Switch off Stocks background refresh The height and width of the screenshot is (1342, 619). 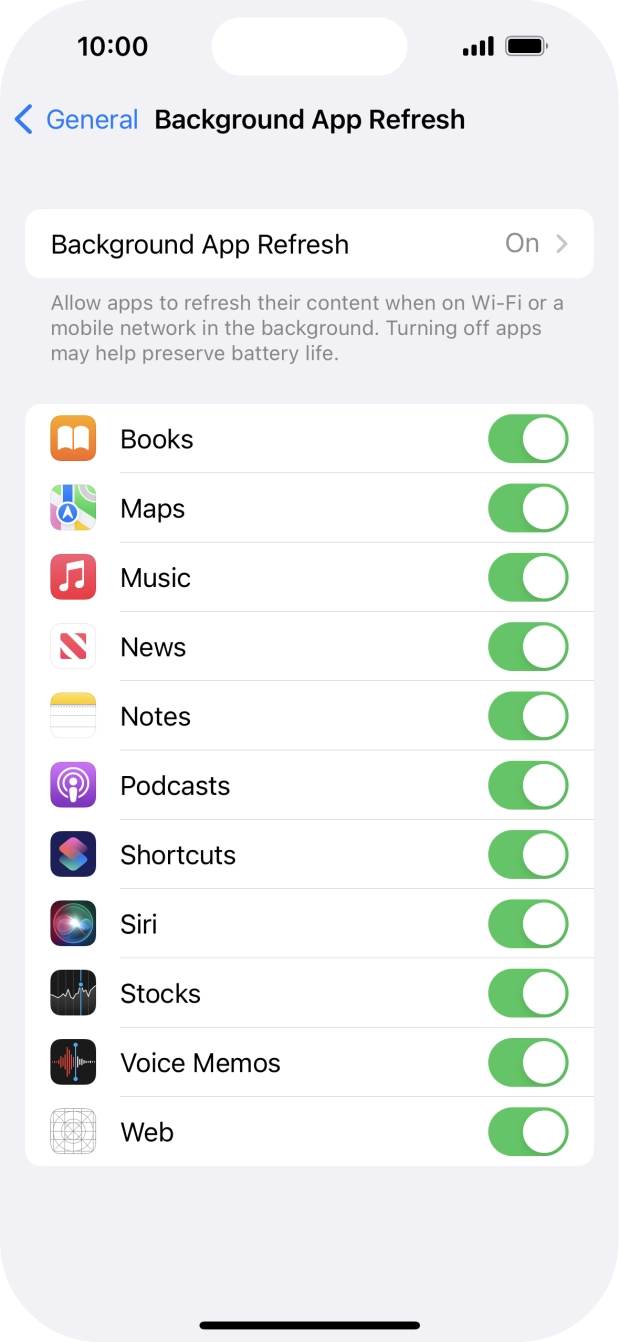click(528, 994)
